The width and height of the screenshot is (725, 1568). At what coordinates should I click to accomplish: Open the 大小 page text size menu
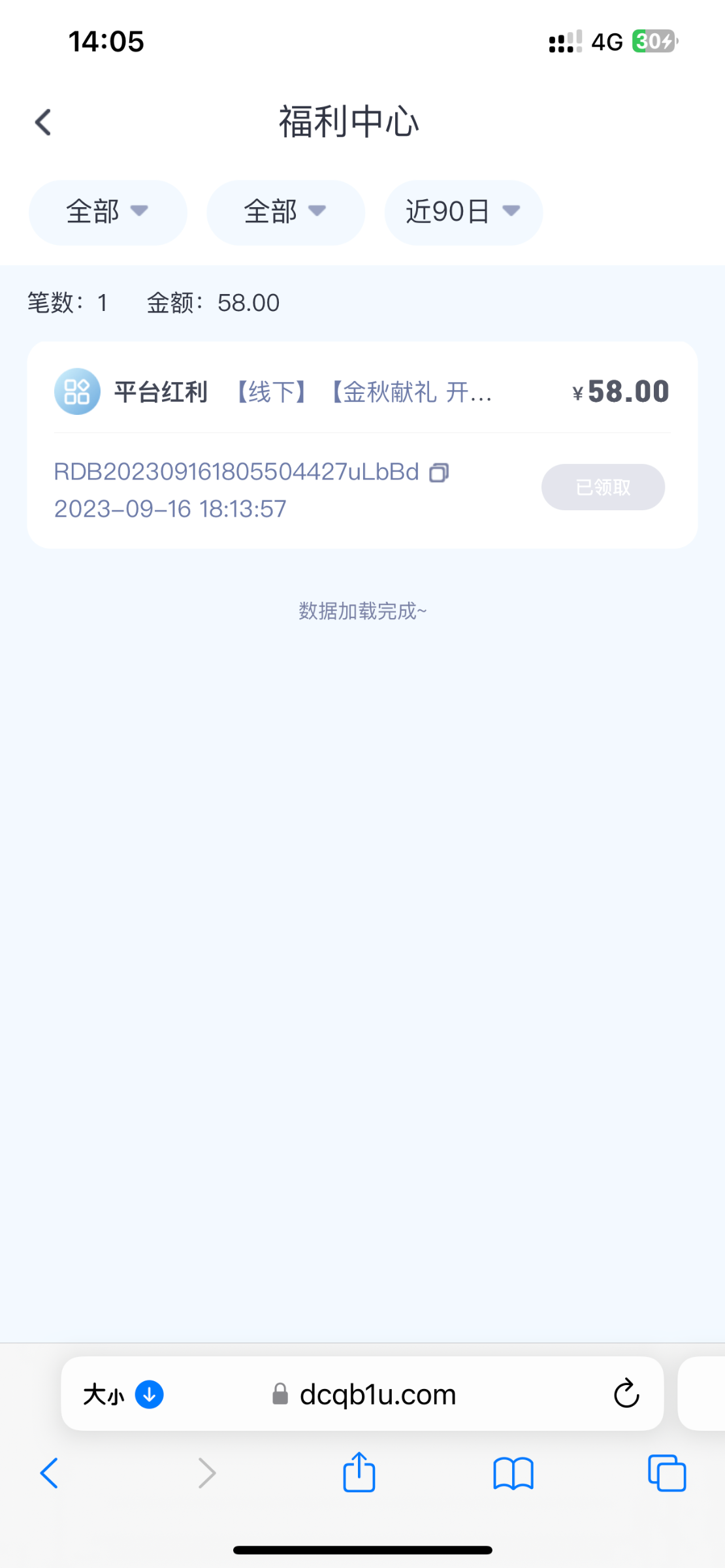point(105,1394)
